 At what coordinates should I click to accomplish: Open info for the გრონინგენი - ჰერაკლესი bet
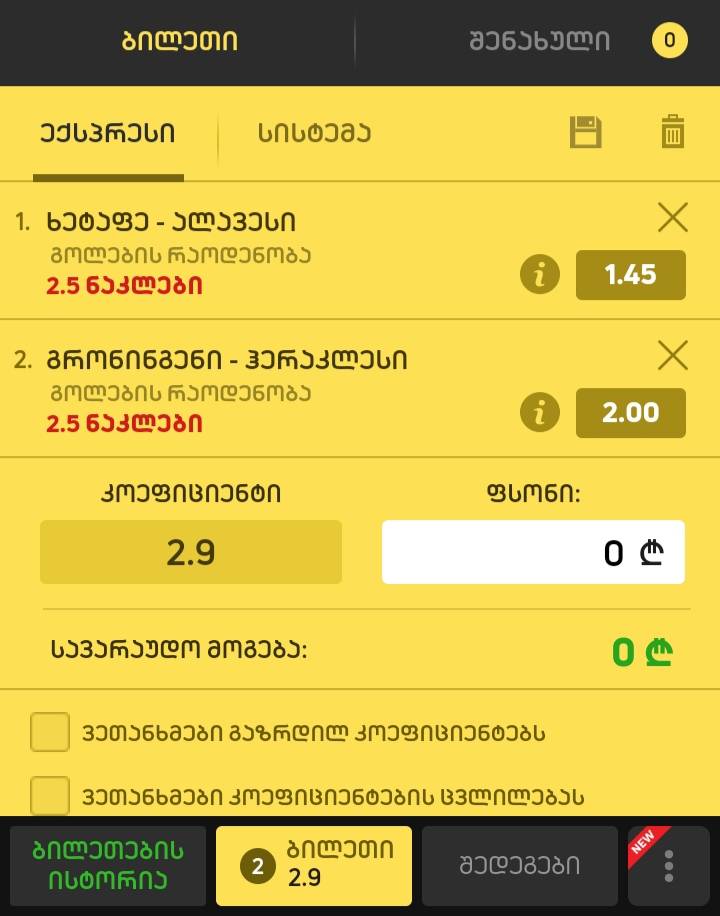pyautogui.click(x=539, y=412)
